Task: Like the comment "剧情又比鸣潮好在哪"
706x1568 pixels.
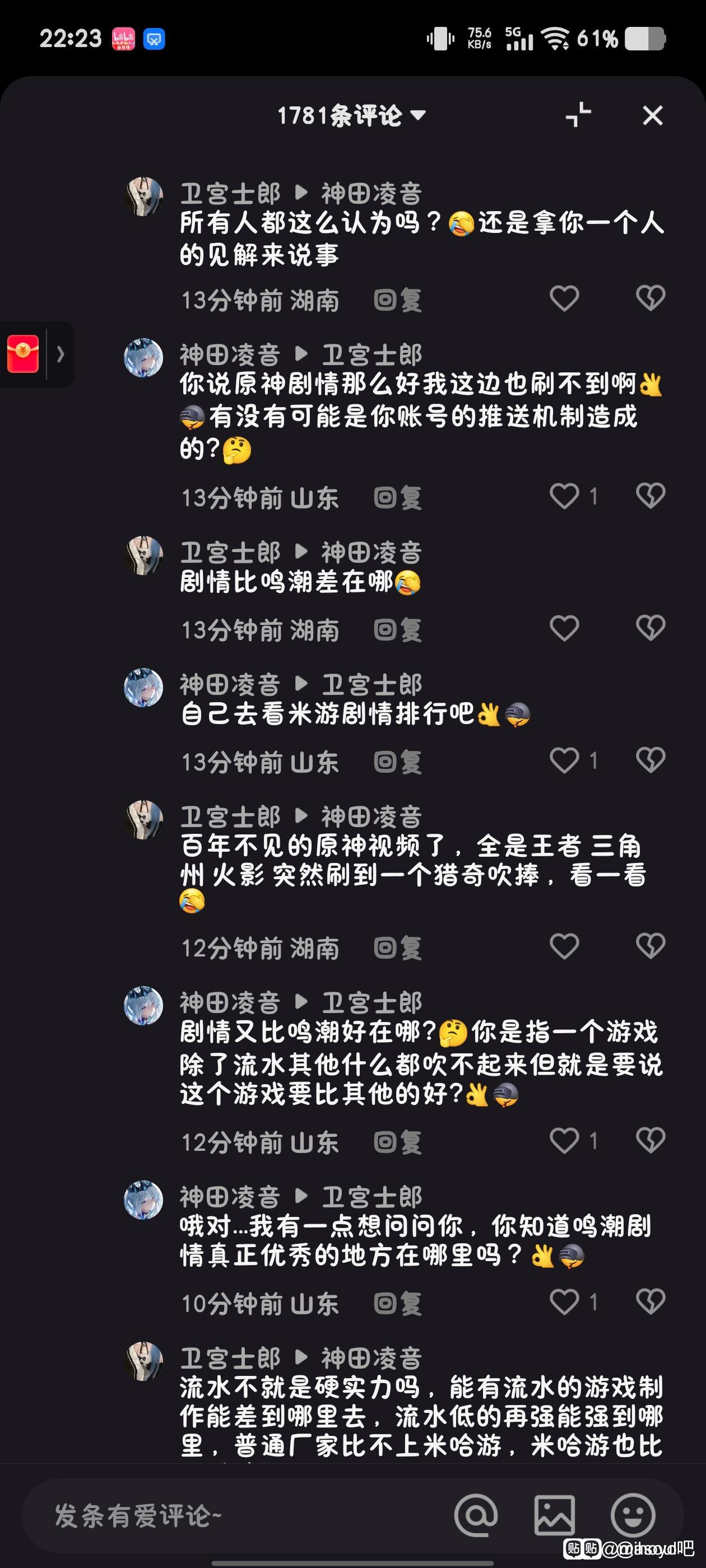Action: (x=564, y=1141)
